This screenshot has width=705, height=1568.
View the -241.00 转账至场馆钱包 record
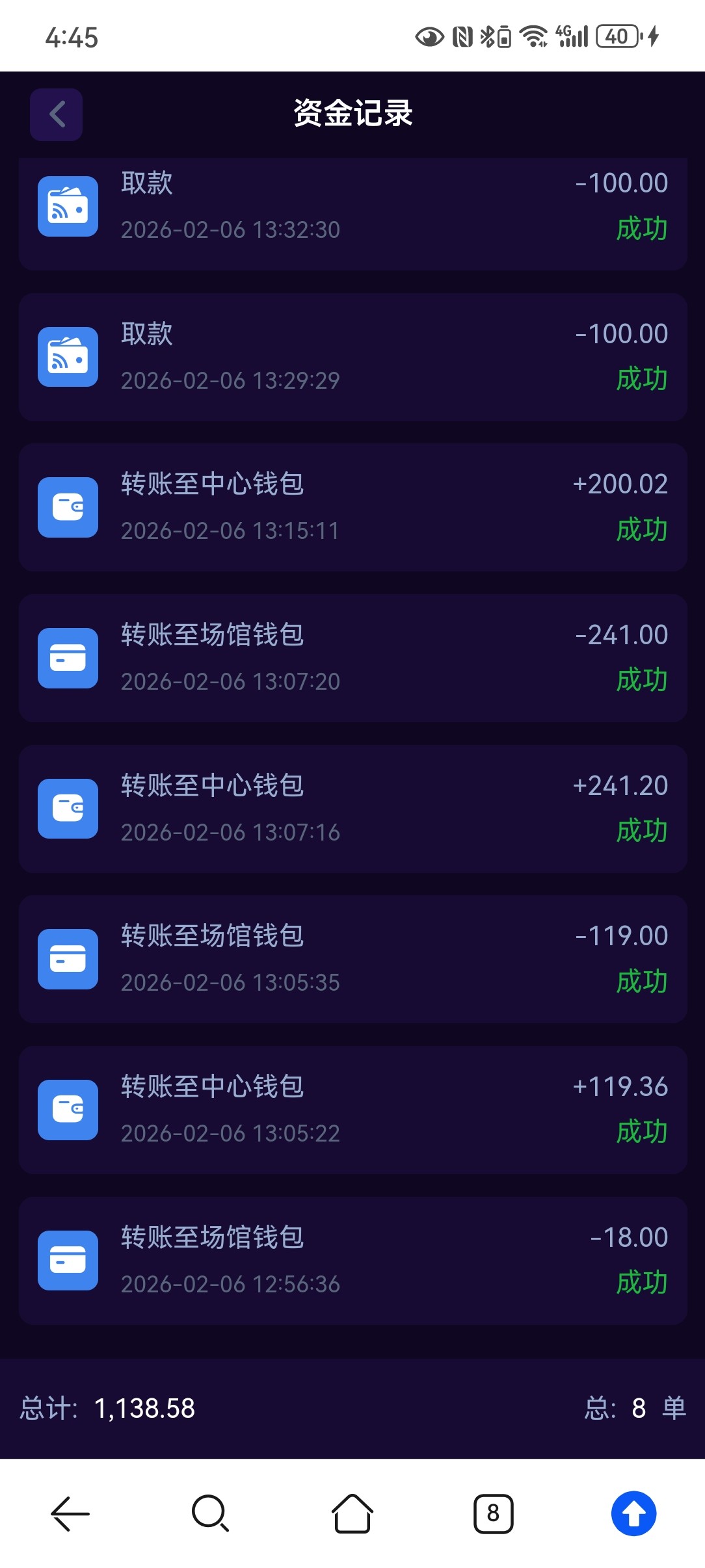352,658
